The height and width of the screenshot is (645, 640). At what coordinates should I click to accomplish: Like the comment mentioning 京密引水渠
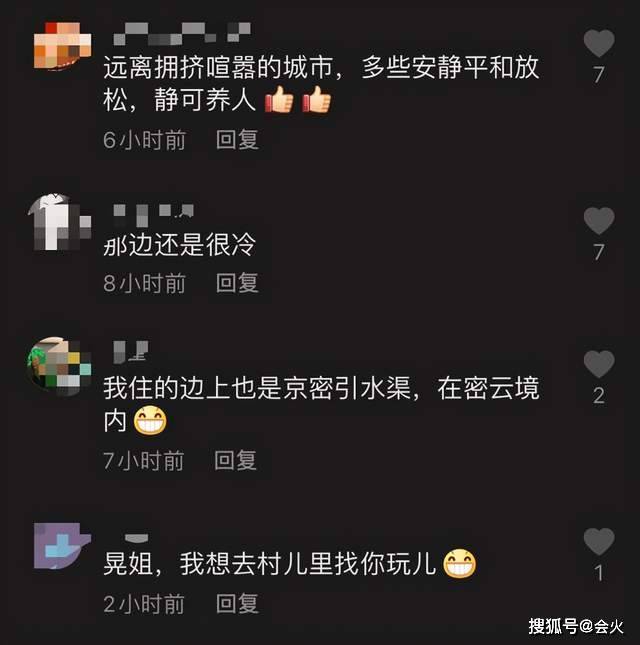pos(598,364)
